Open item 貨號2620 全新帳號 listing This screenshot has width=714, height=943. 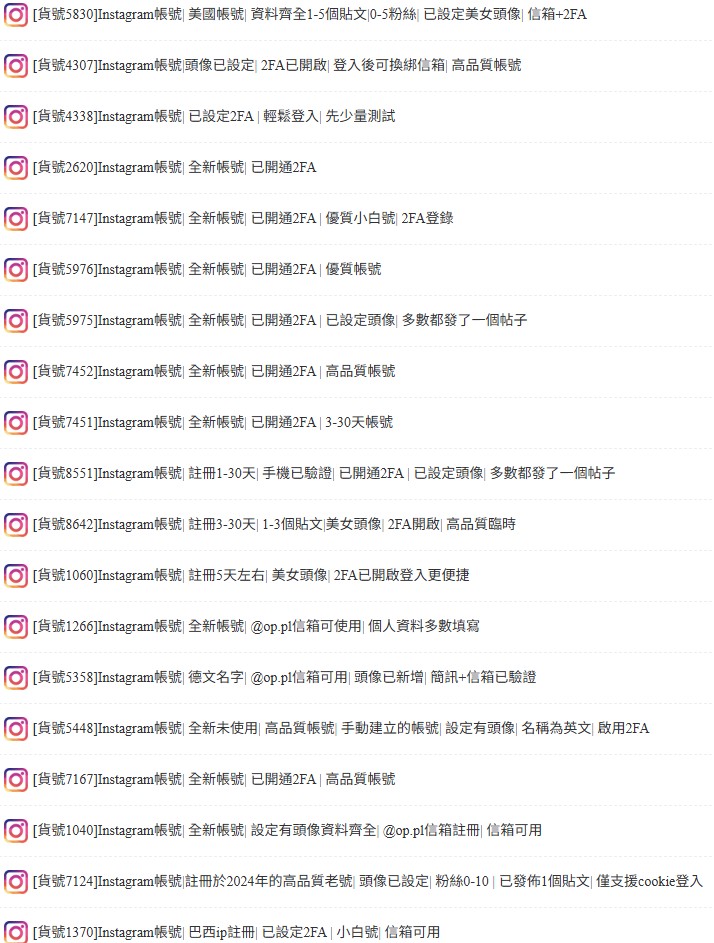click(174, 167)
